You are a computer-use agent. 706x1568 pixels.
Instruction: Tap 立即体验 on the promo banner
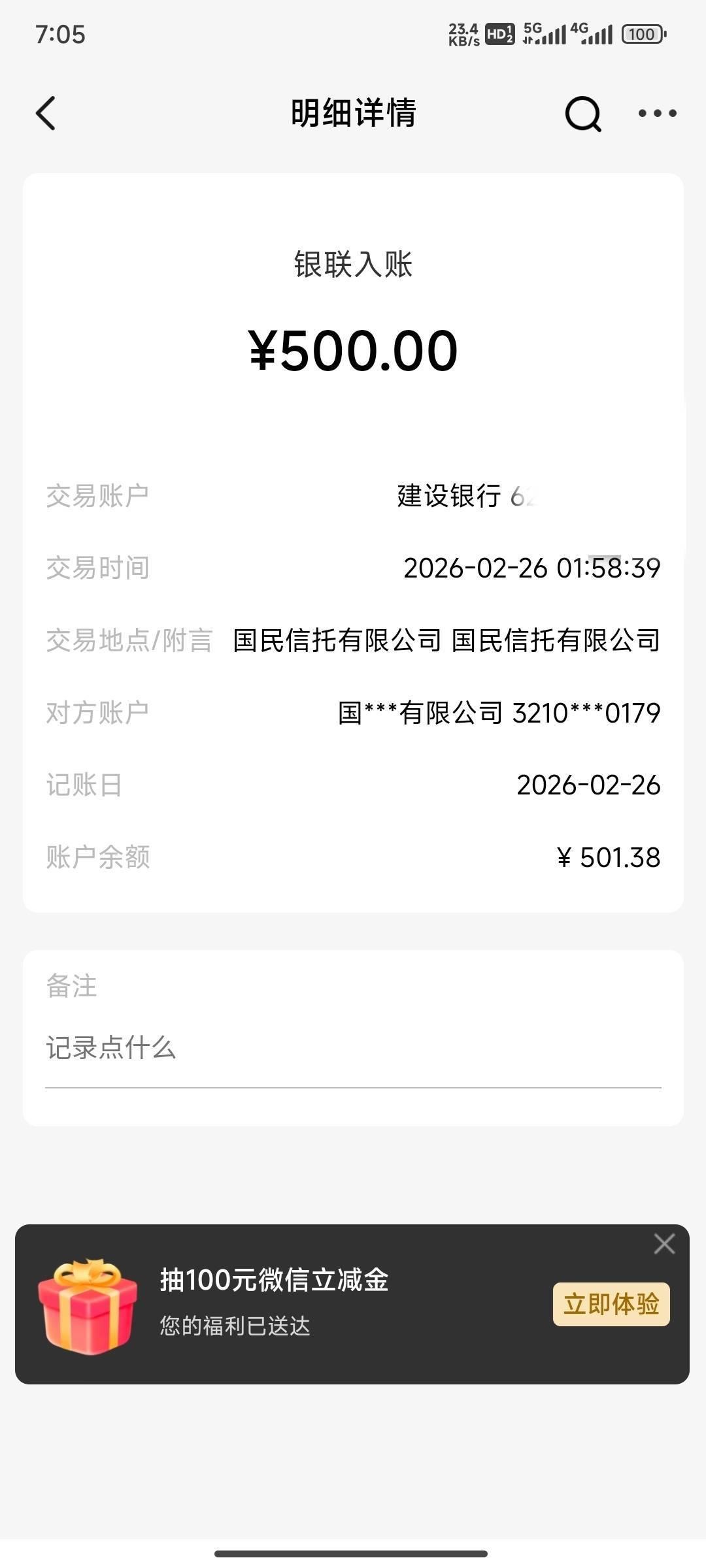click(611, 1304)
